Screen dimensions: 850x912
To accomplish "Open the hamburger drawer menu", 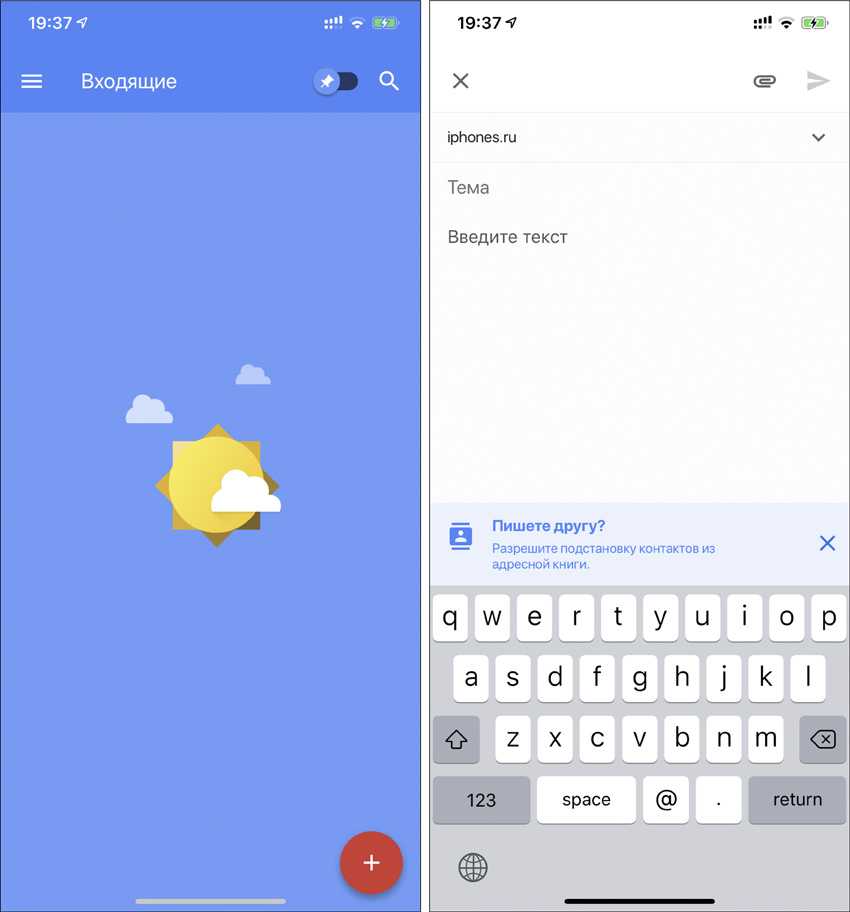I will pos(32,82).
